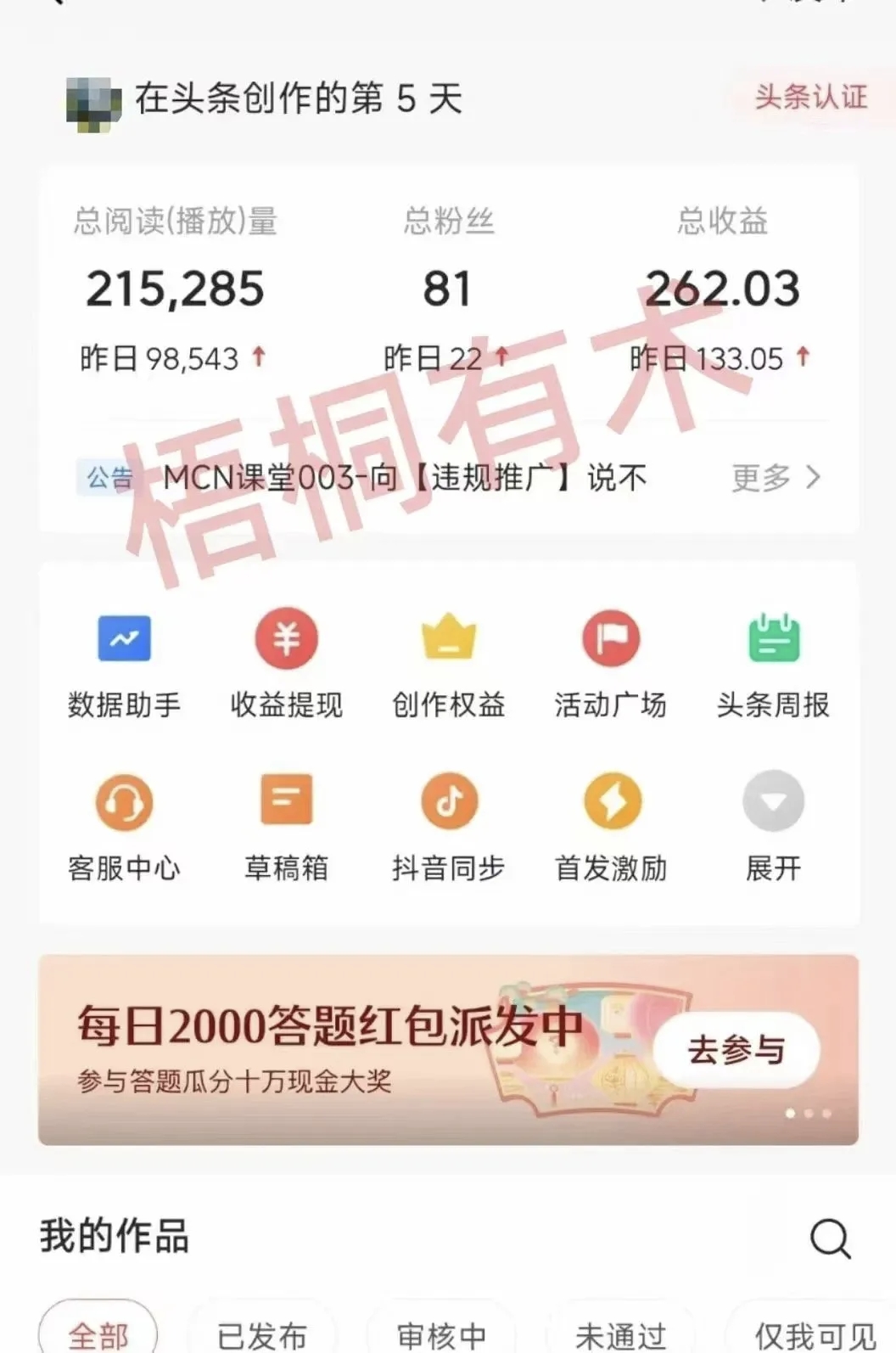Tap 去参与 on the quiz banner

coord(736,1050)
